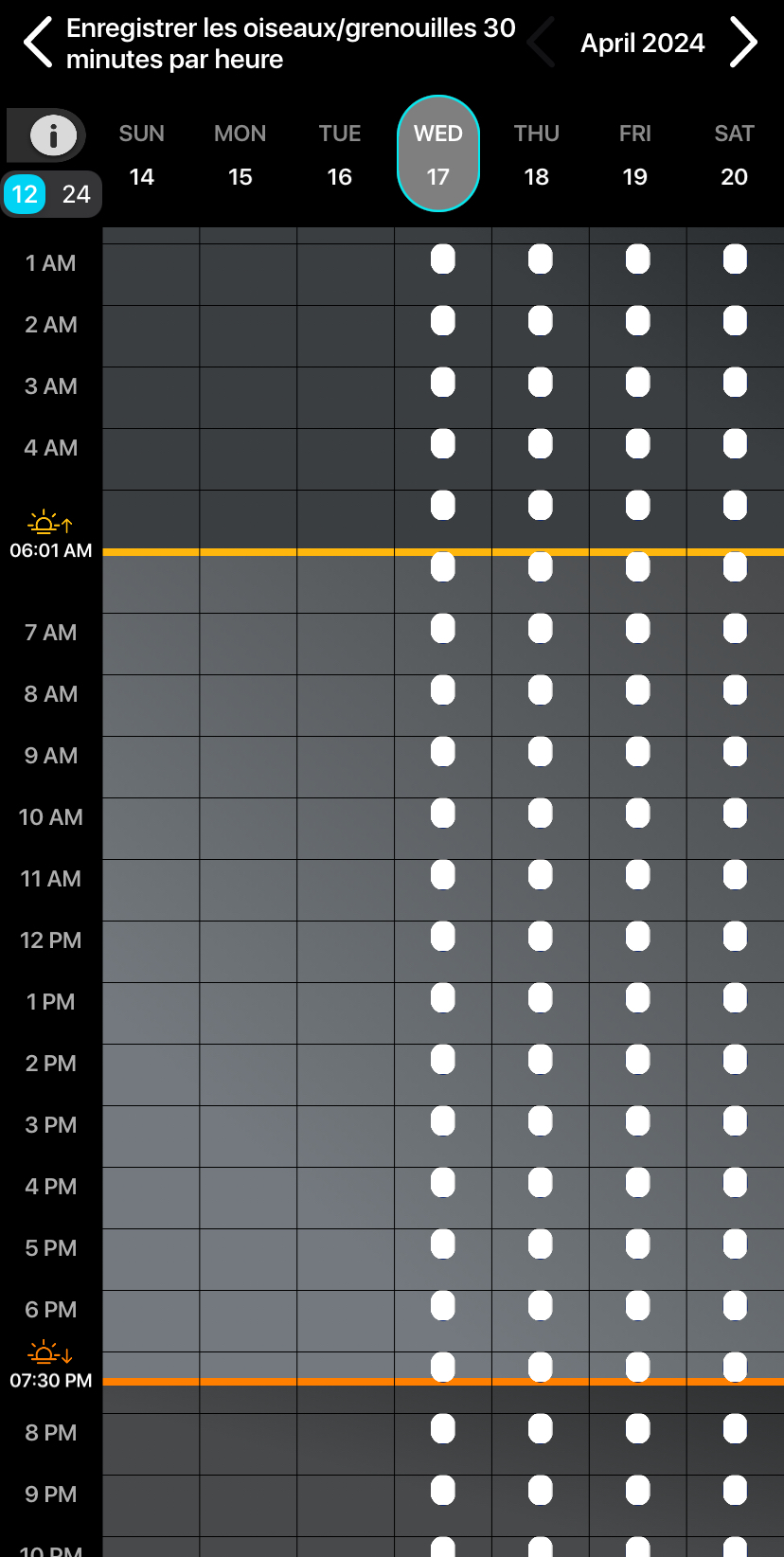Tap the right arrow next to April 2024

[x=744, y=43]
